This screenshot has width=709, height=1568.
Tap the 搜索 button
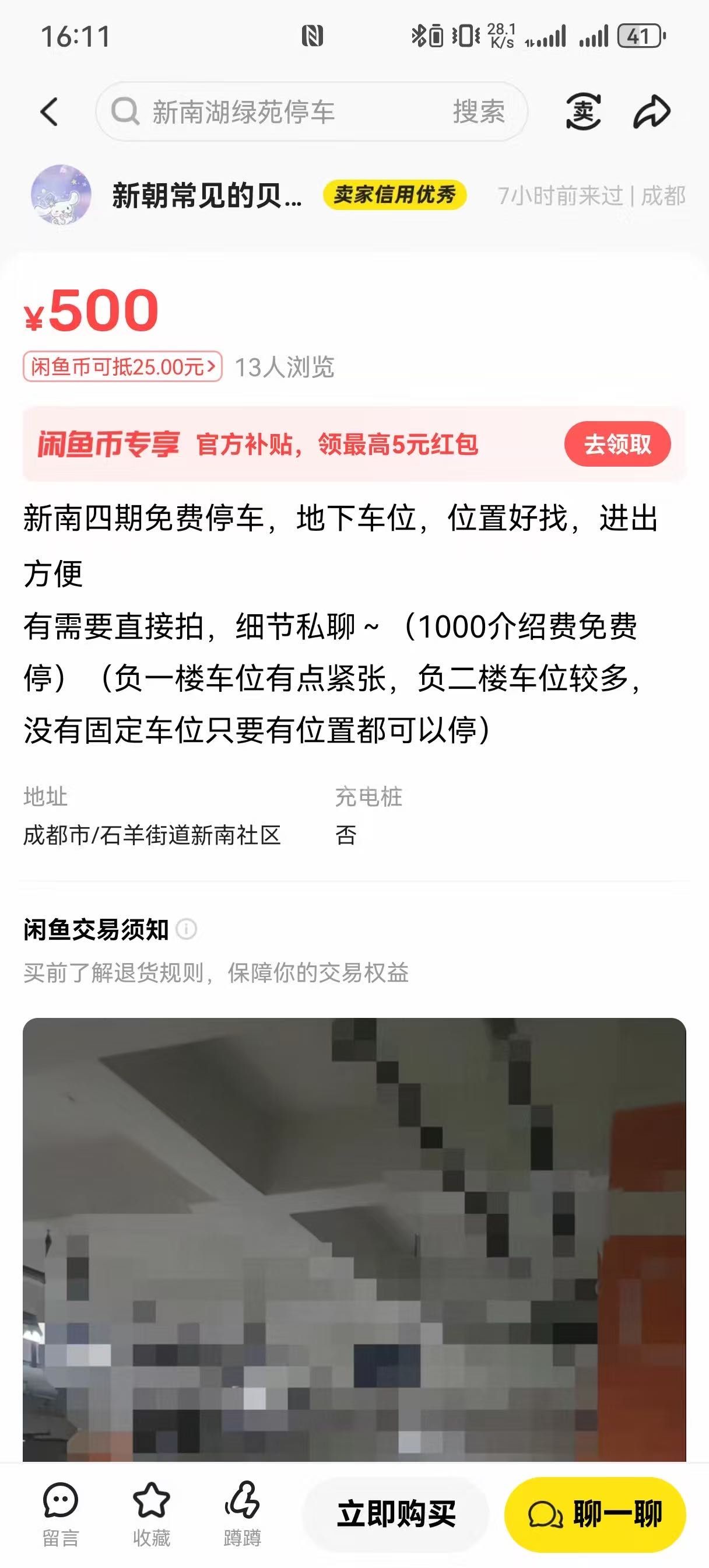[478, 112]
